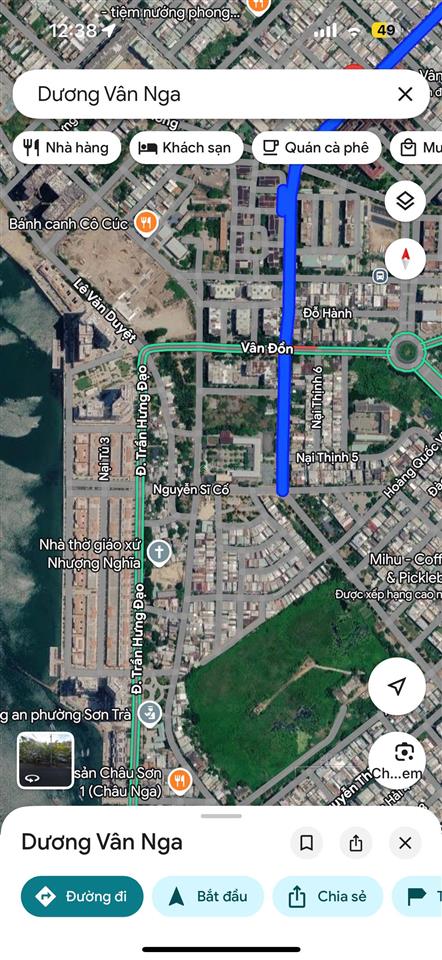The height and width of the screenshot is (960, 442).
Task: Tap the share icon beside the place title
Action: (x=356, y=843)
